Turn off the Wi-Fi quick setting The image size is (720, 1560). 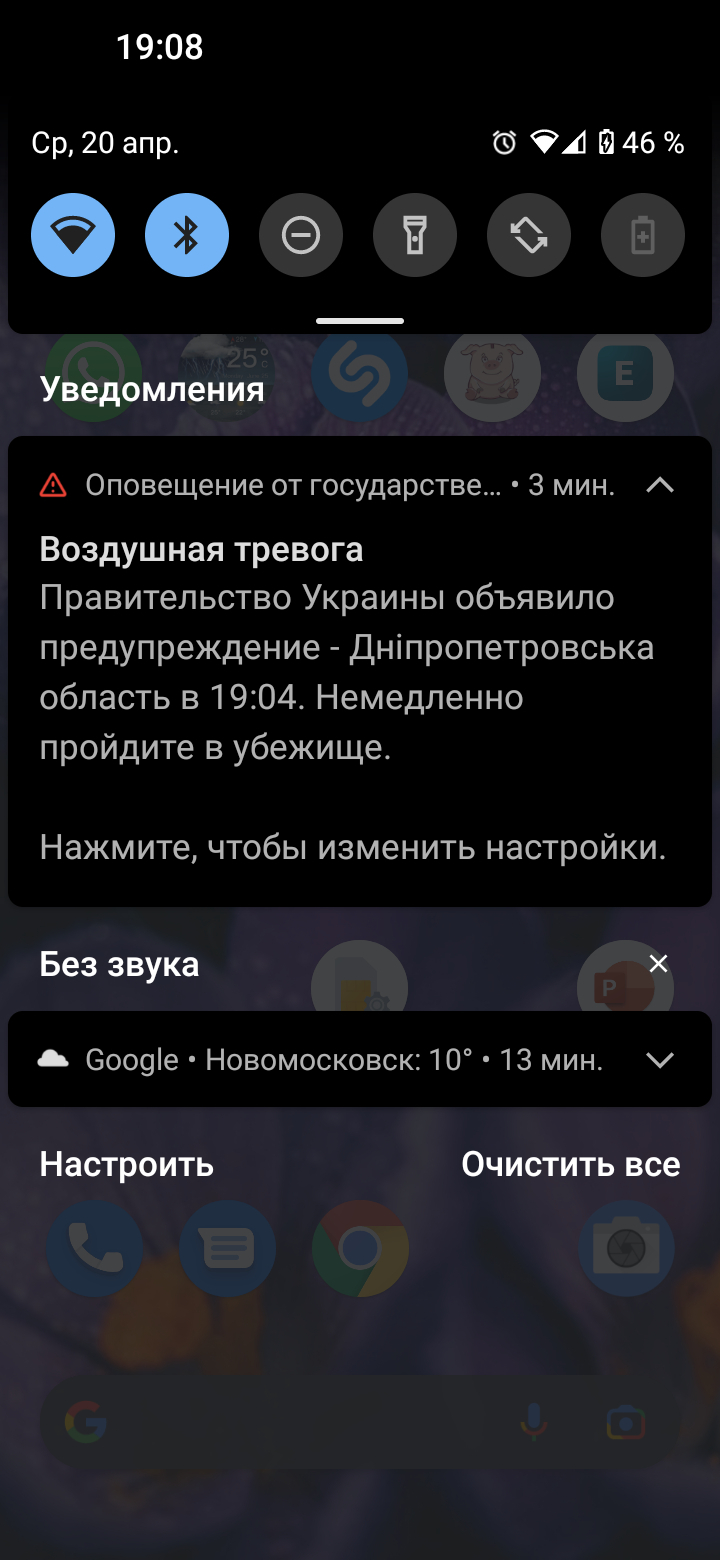(73, 236)
